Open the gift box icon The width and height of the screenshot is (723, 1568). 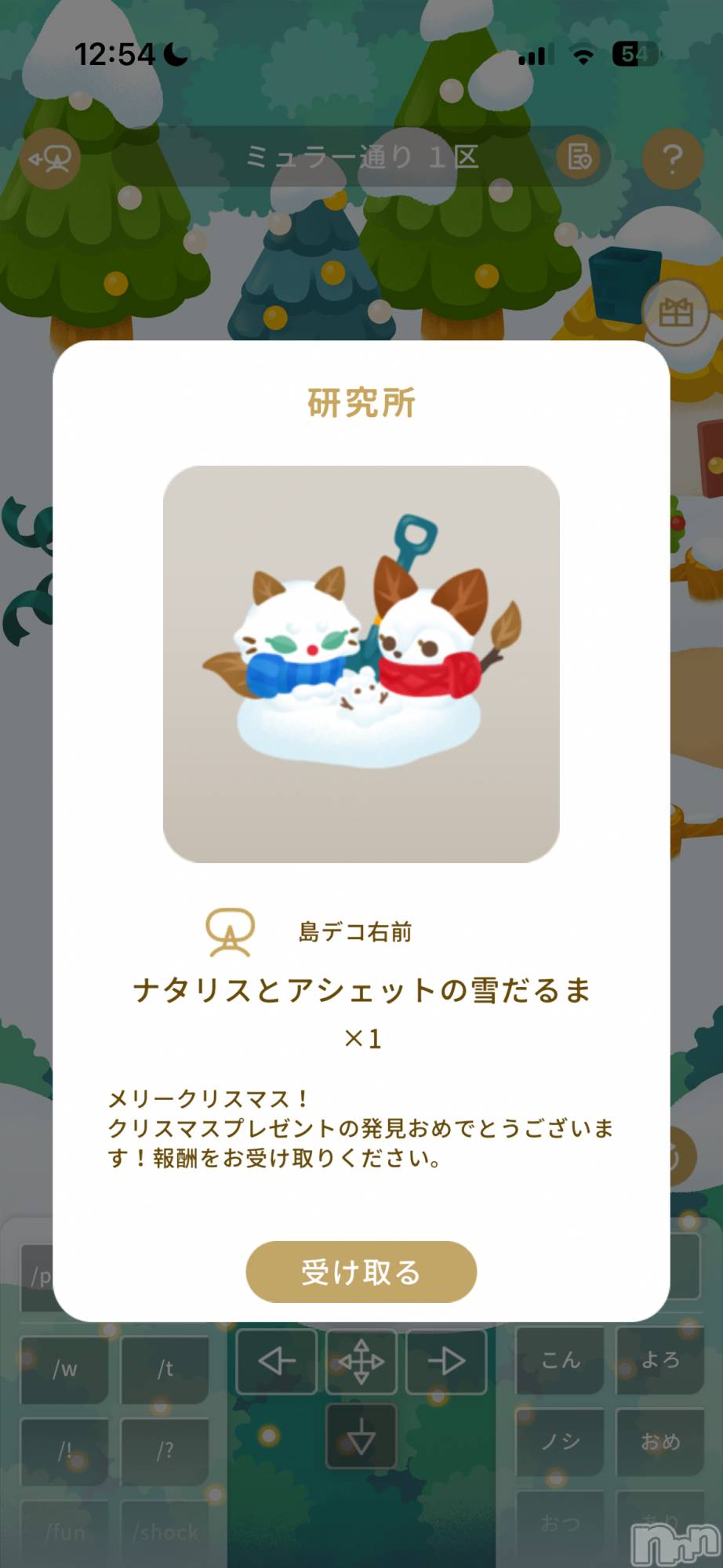coord(675,313)
